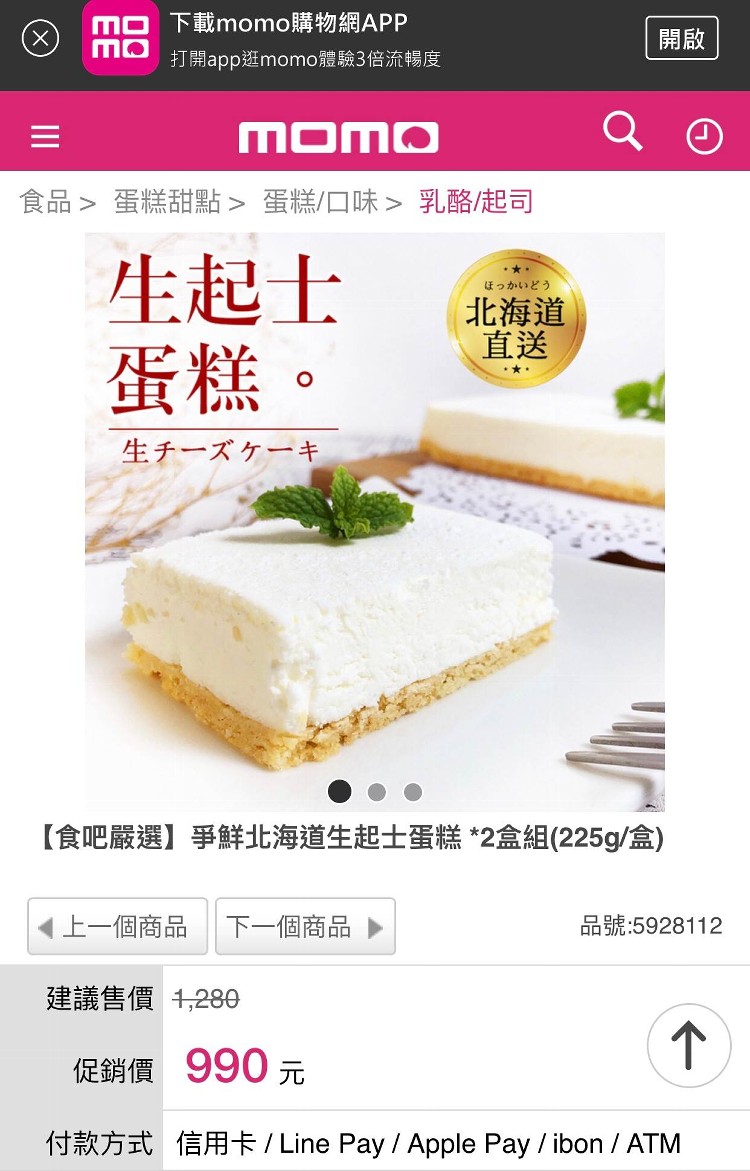
Task: Tap the back-to-top arrow button
Action: pyautogui.click(x=688, y=1045)
